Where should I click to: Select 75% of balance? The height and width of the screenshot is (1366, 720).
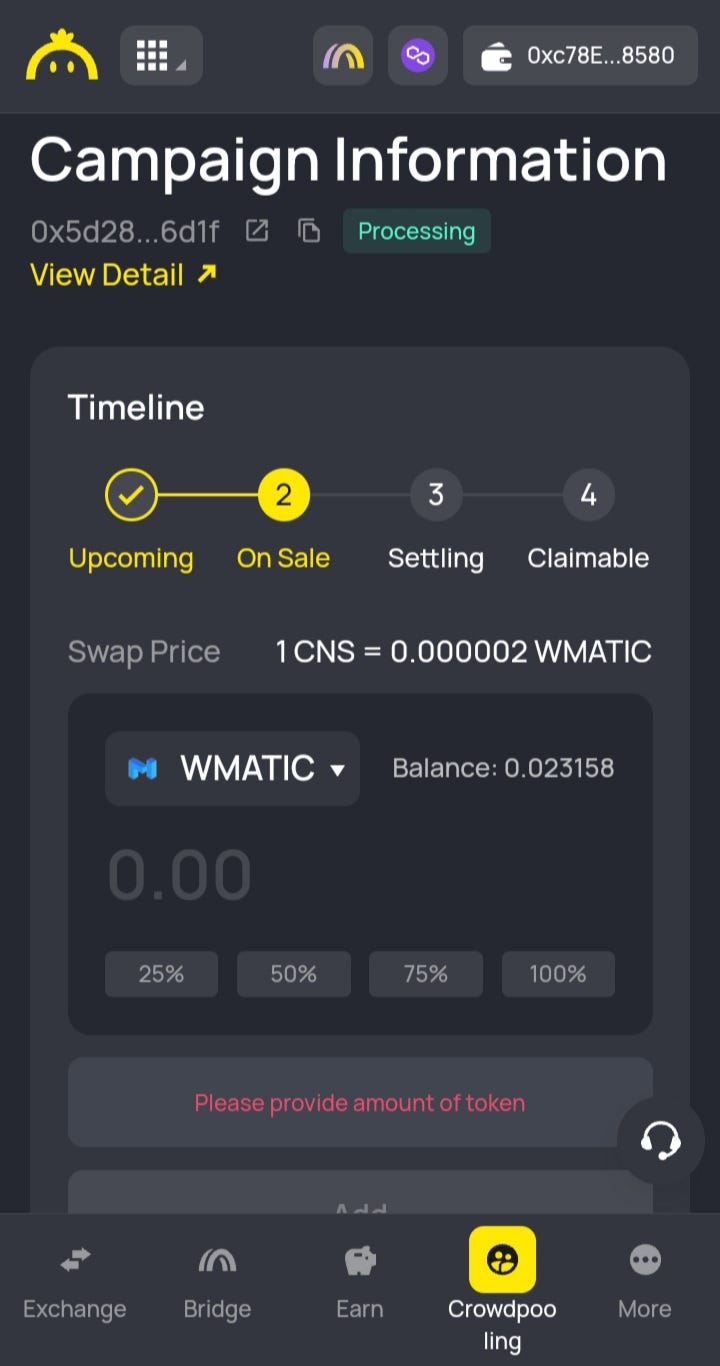coord(426,974)
